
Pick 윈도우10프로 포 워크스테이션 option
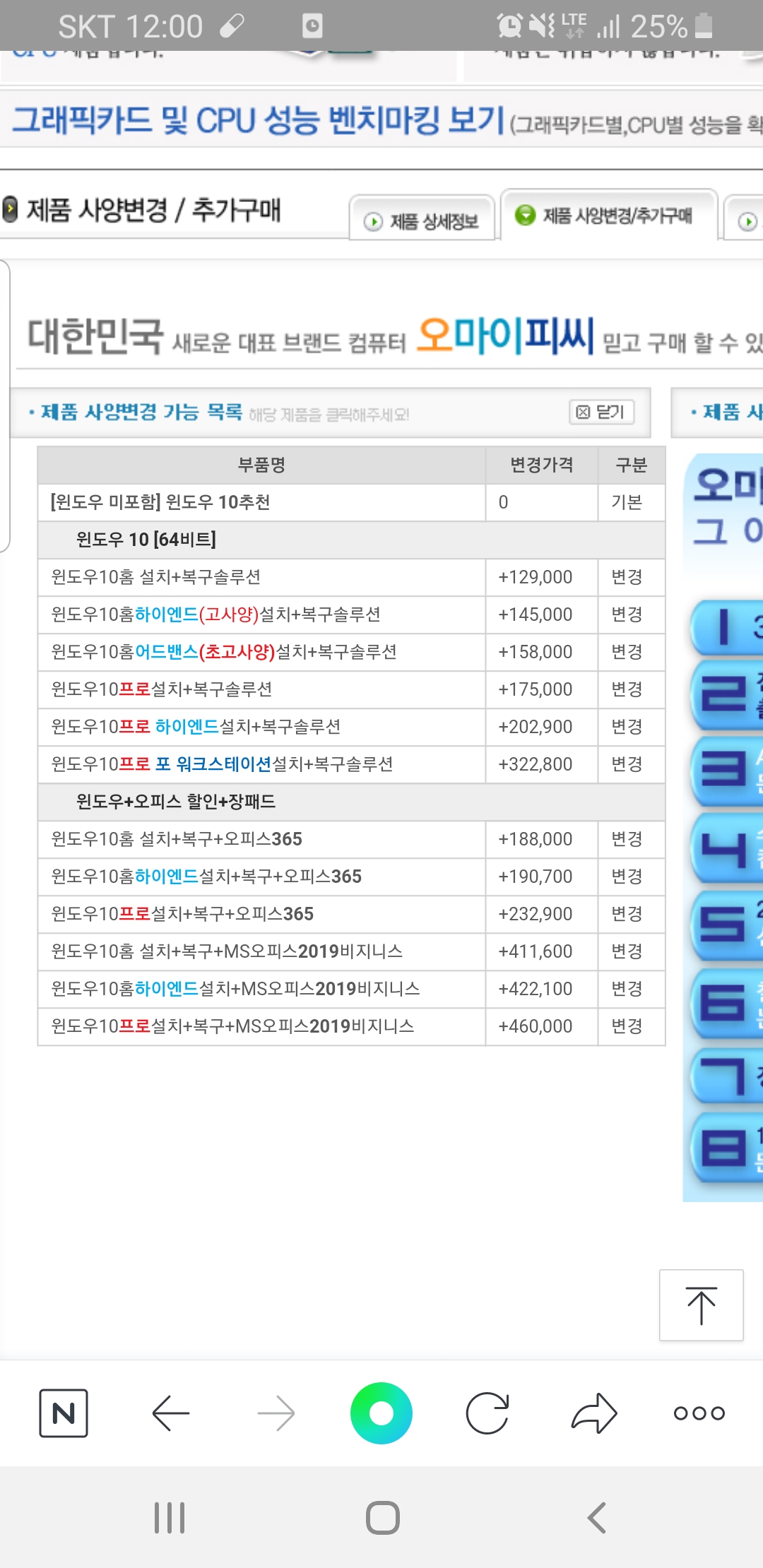(352, 764)
